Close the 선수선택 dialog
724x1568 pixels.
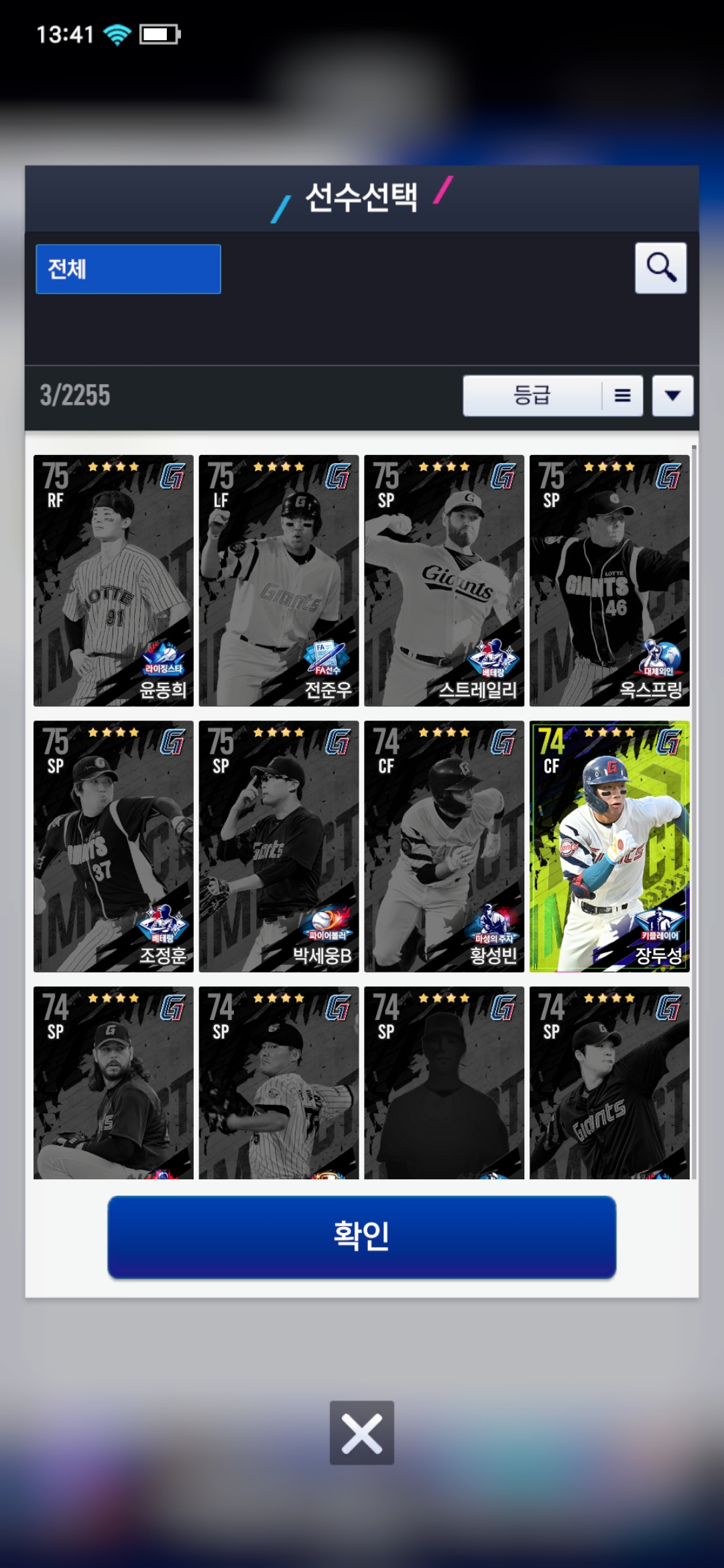click(x=362, y=1433)
